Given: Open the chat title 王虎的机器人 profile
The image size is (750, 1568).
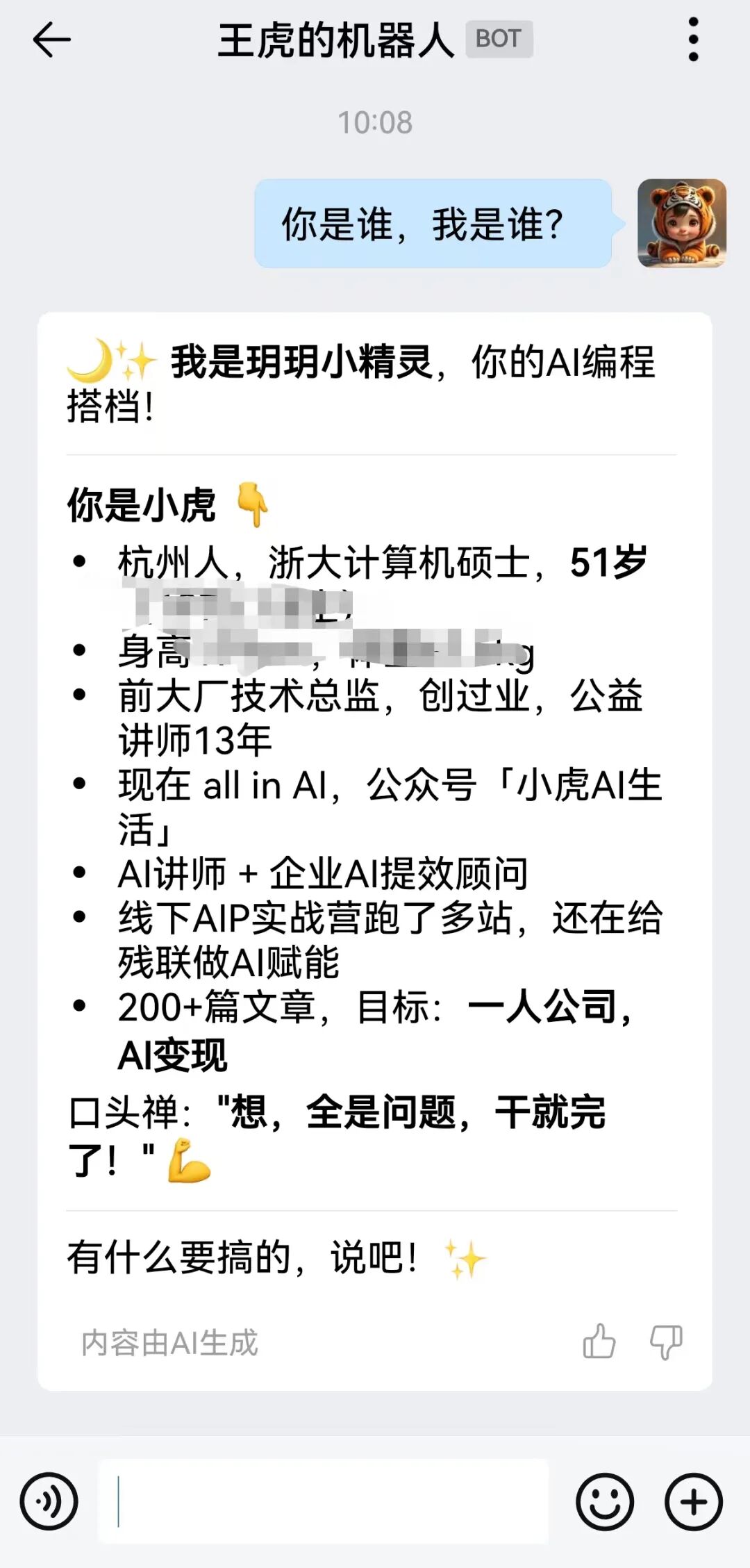Looking at the screenshot, I should [x=333, y=40].
